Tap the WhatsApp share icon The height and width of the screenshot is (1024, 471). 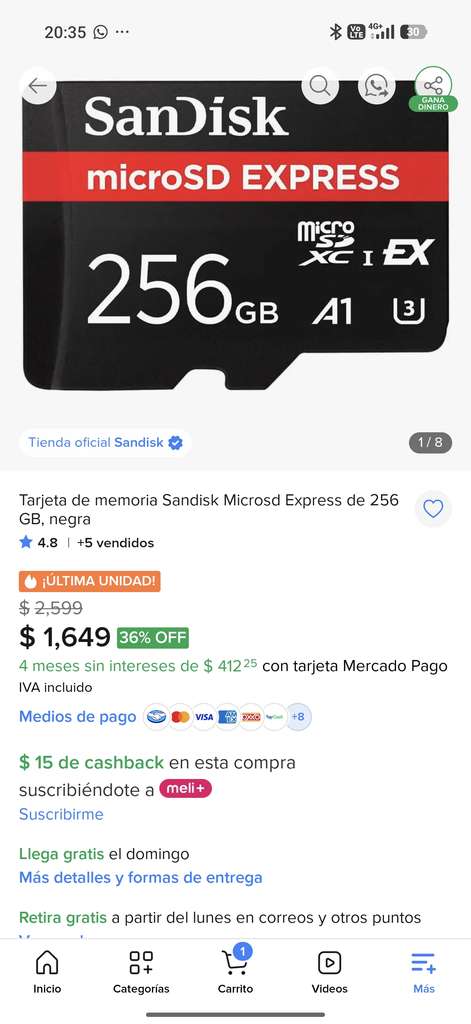(x=376, y=86)
